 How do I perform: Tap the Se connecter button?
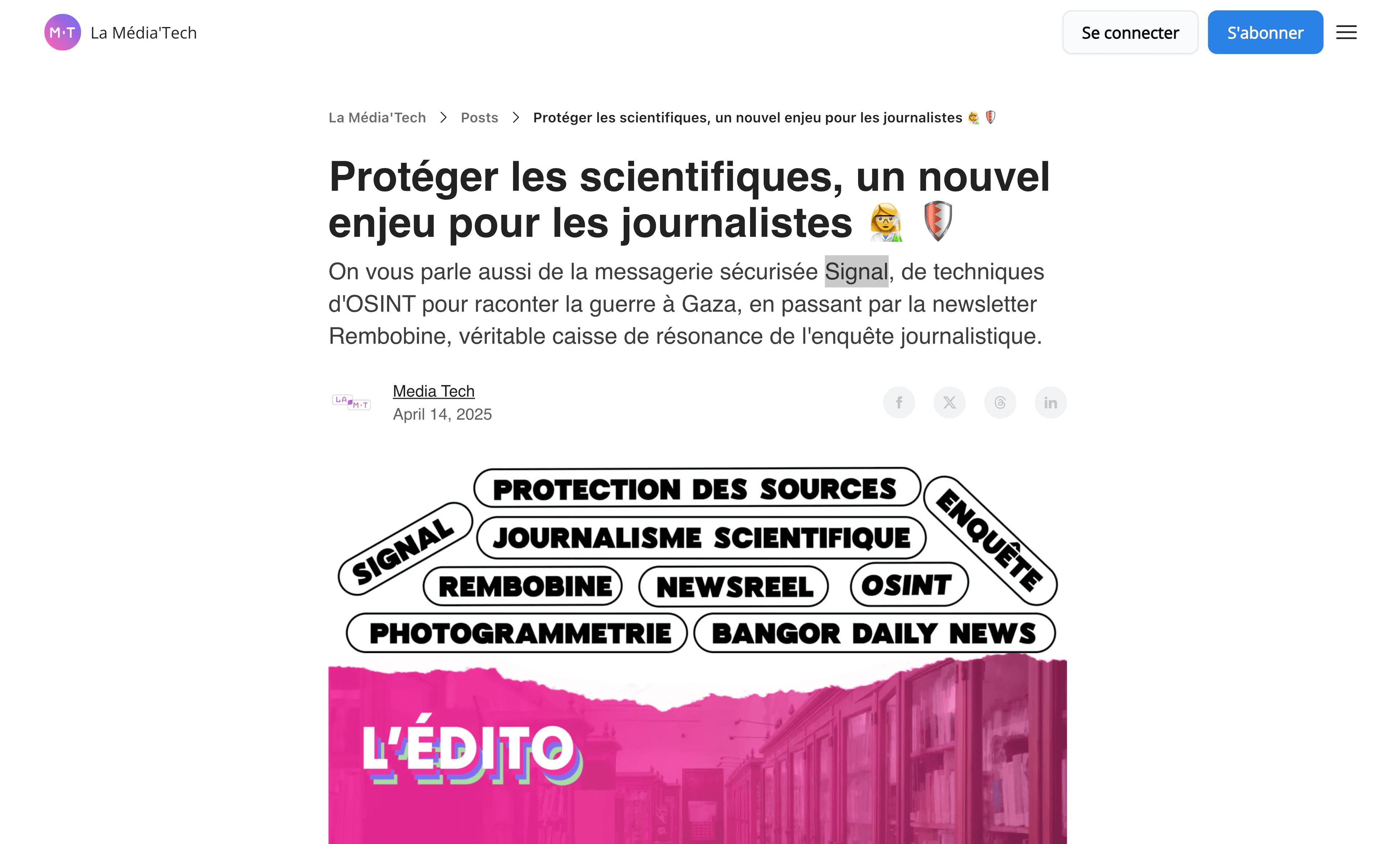click(1130, 32)
